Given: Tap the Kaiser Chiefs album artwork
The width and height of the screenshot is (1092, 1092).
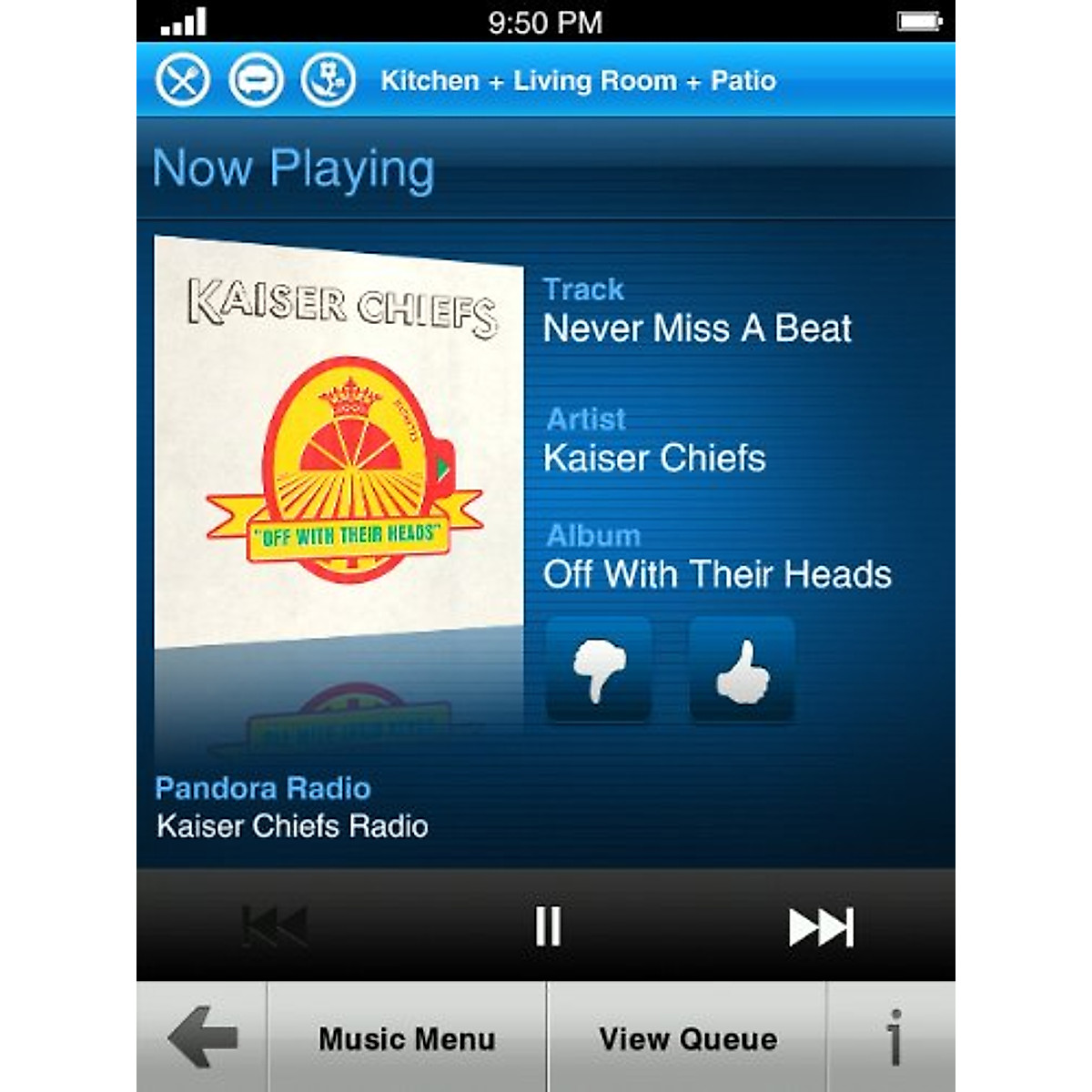Looking at the screenshot, I should click(338, 440).
